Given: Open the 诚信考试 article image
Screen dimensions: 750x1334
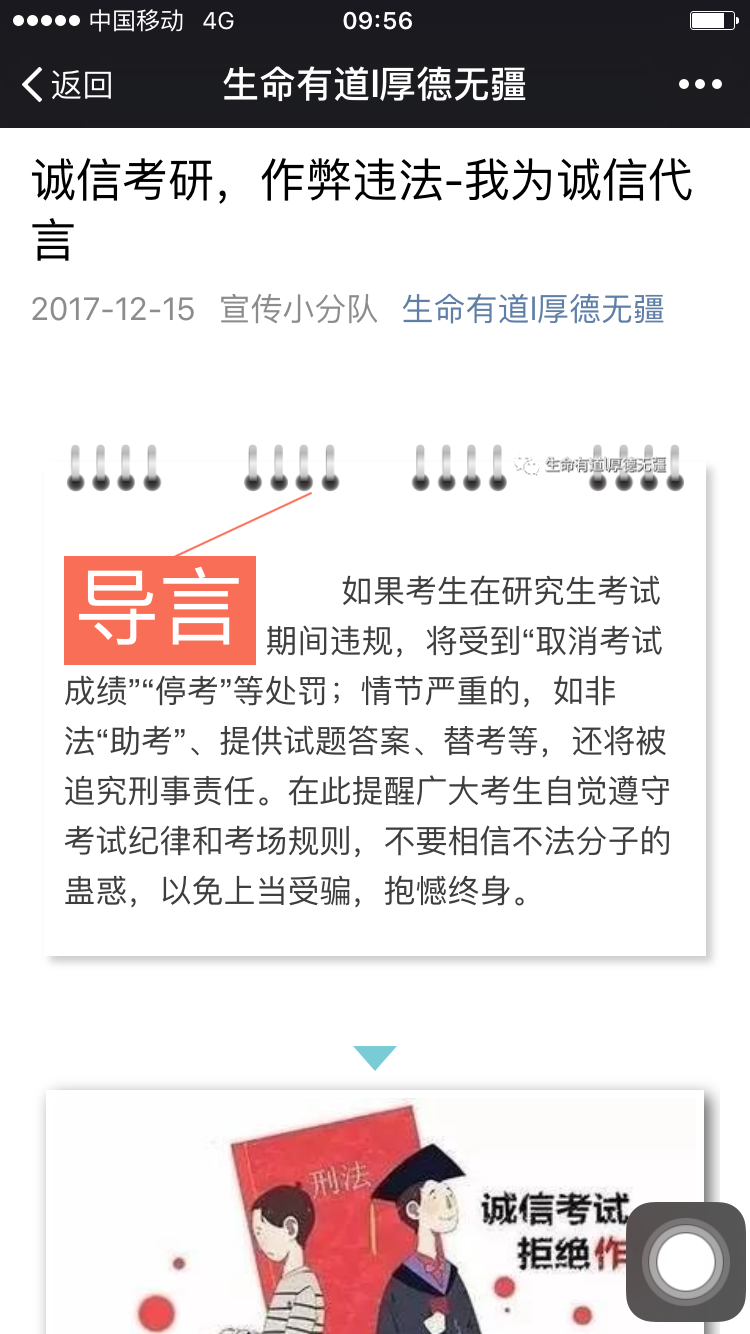Looking at the screenshot, I should [x=374, y=1210].
